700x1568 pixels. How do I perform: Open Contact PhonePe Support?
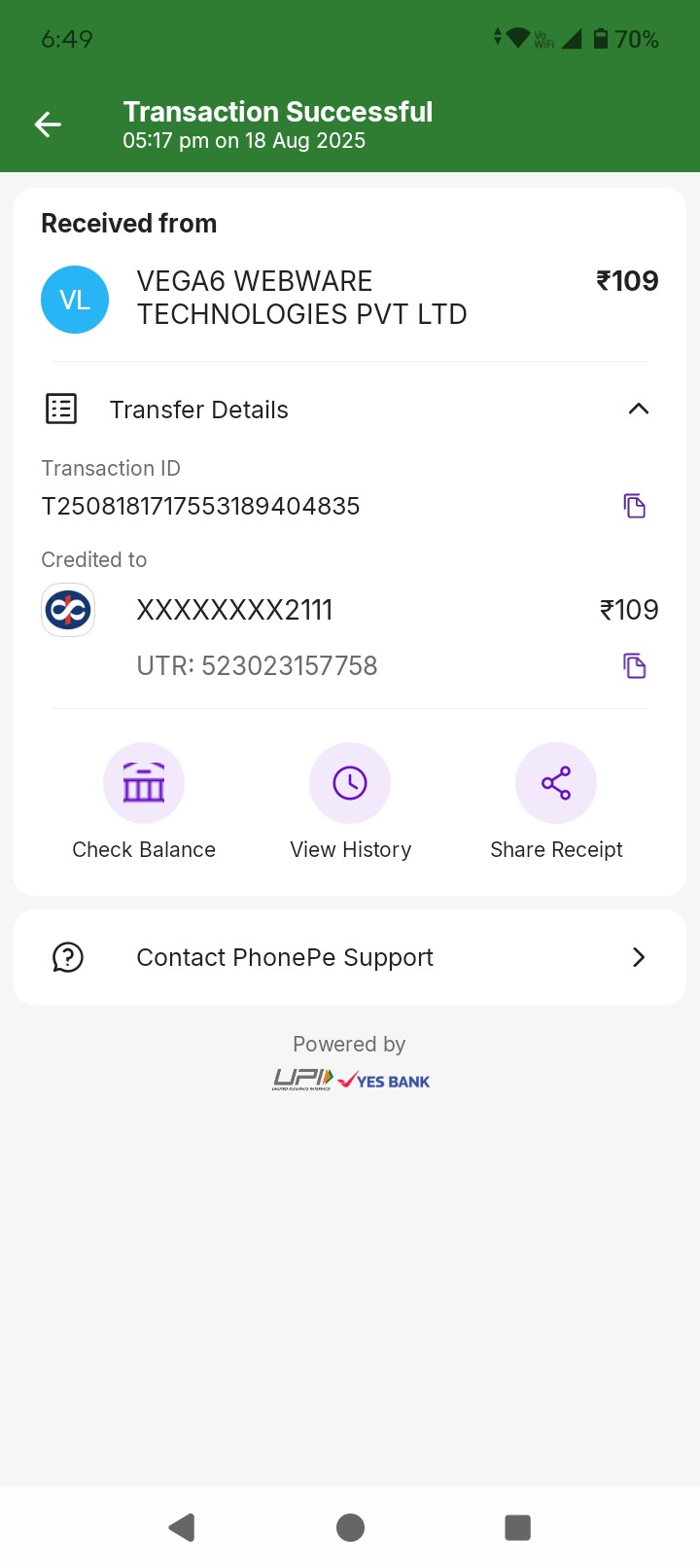coord(350,958)
